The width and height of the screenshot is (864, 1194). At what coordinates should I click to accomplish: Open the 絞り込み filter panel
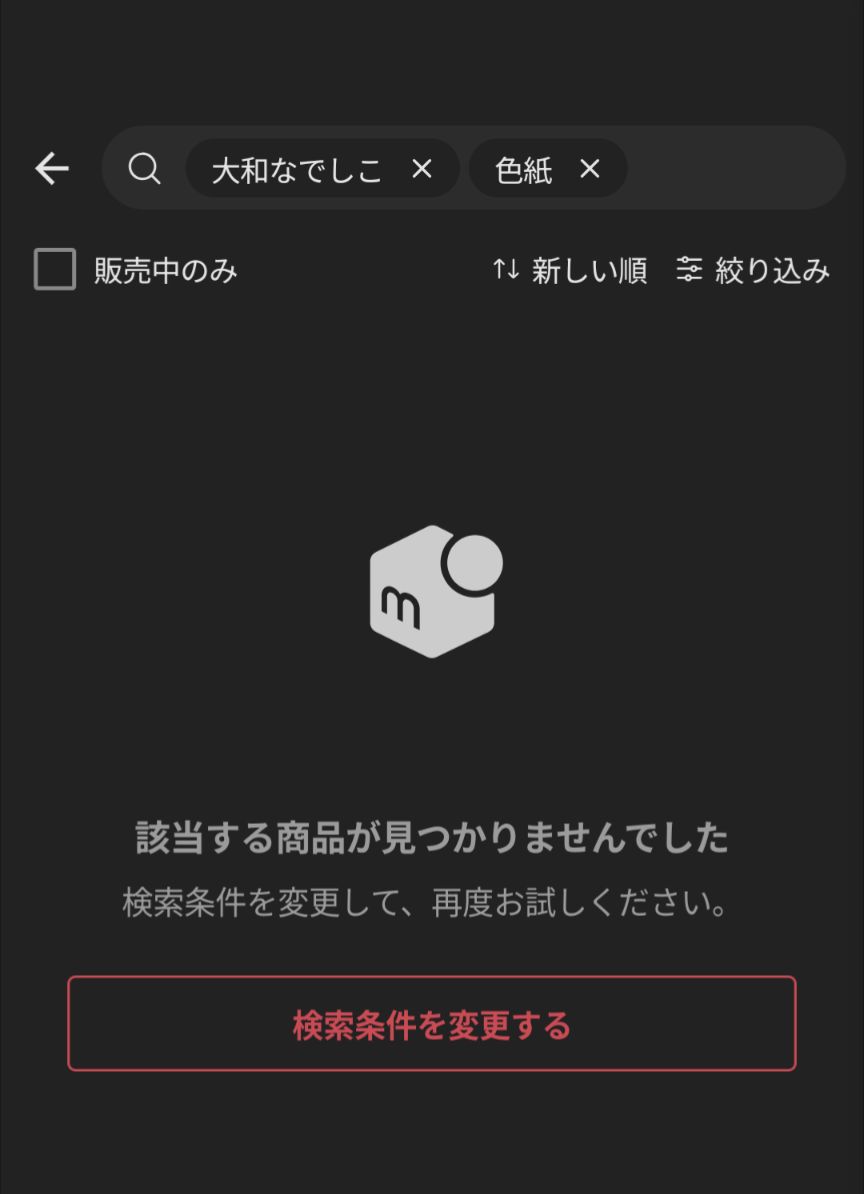click(753, 270)
